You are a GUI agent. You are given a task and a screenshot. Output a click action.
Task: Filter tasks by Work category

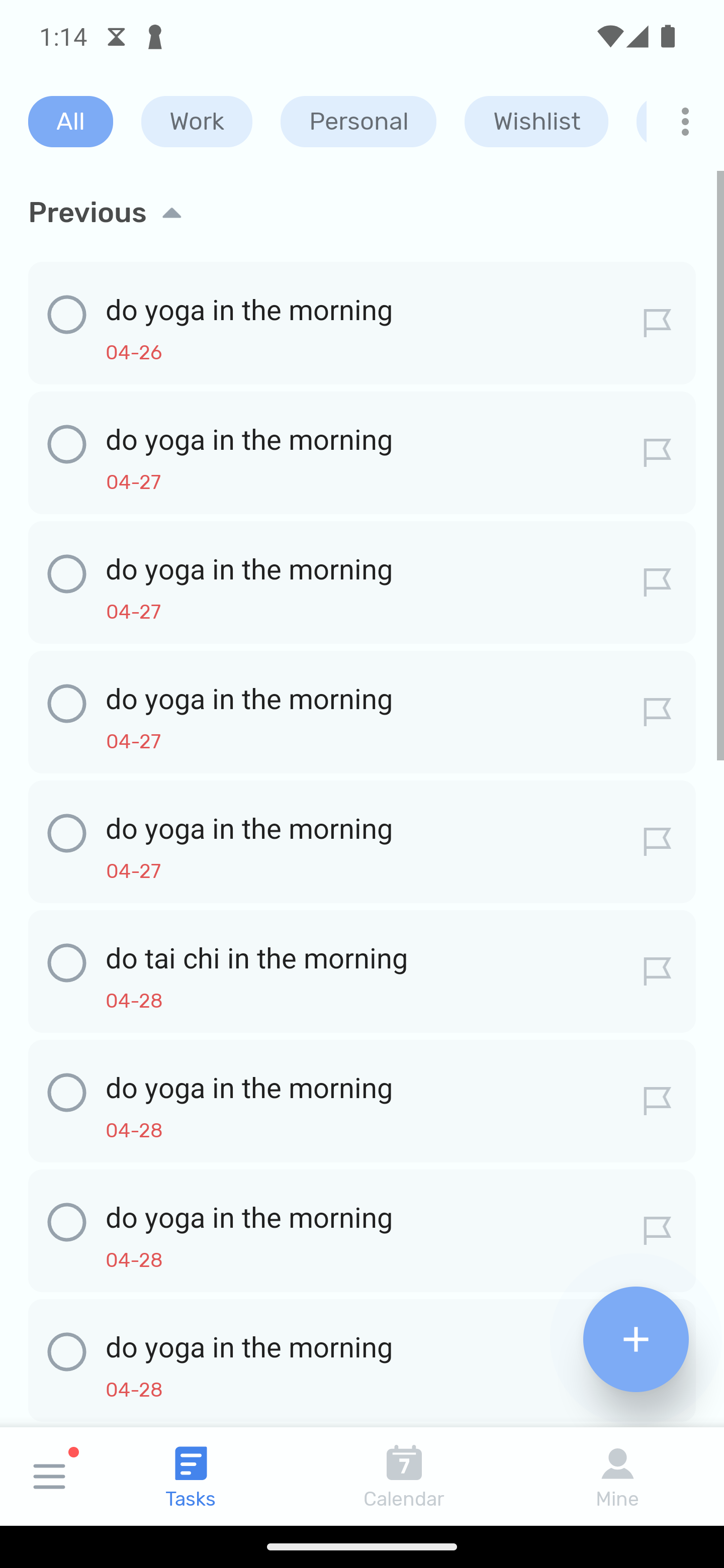(196, 121)
